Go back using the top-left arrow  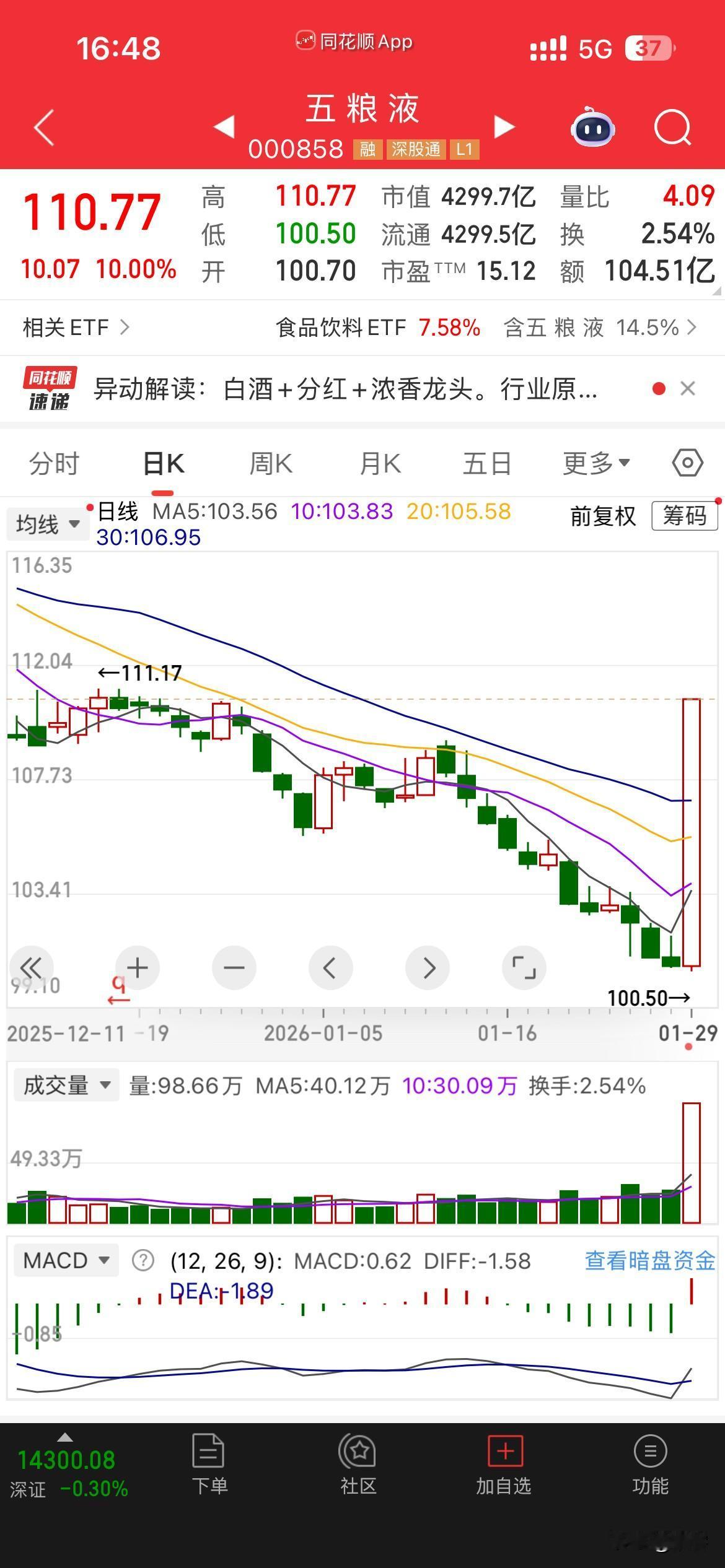45,128
